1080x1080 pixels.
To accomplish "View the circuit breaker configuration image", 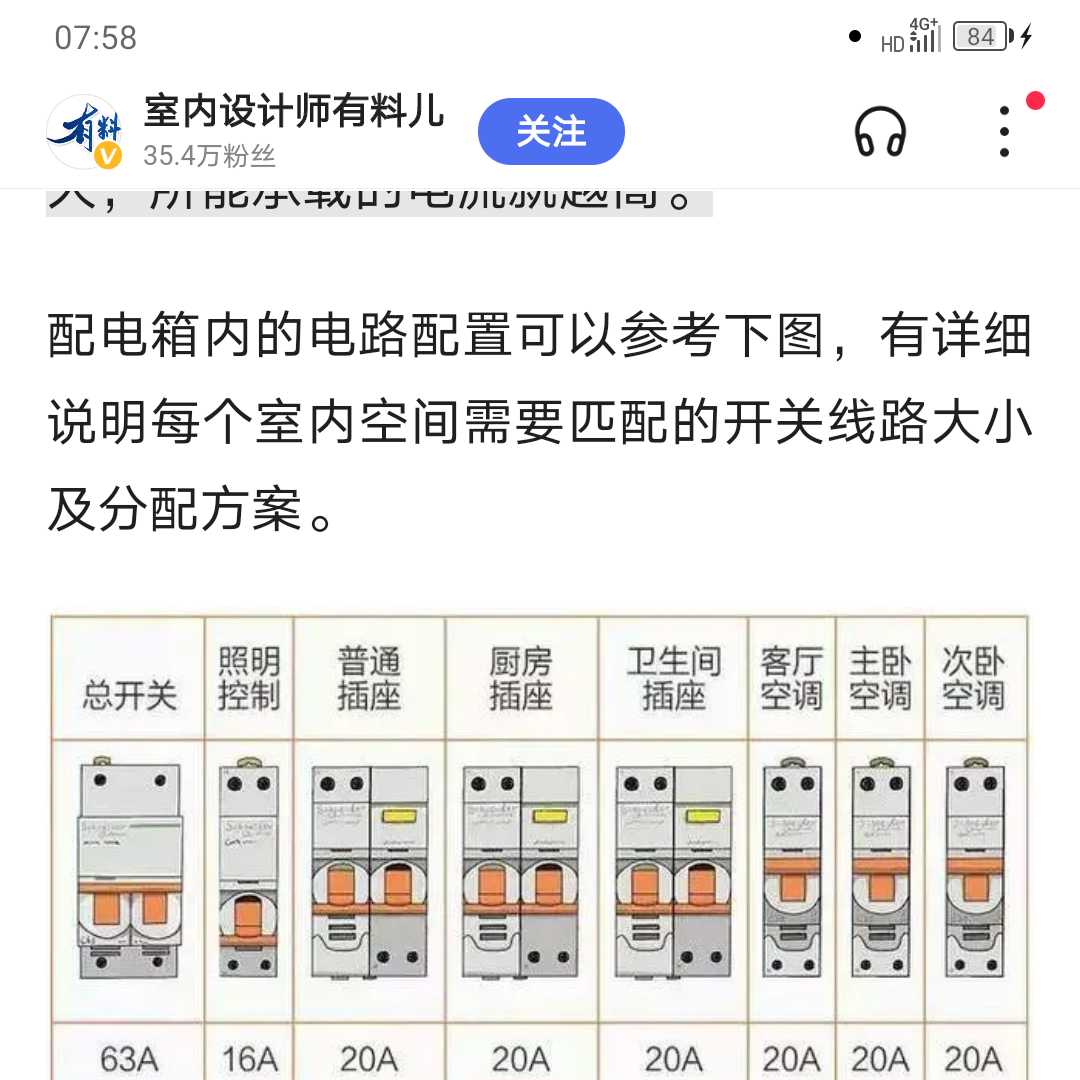I will tap(540, 850).
